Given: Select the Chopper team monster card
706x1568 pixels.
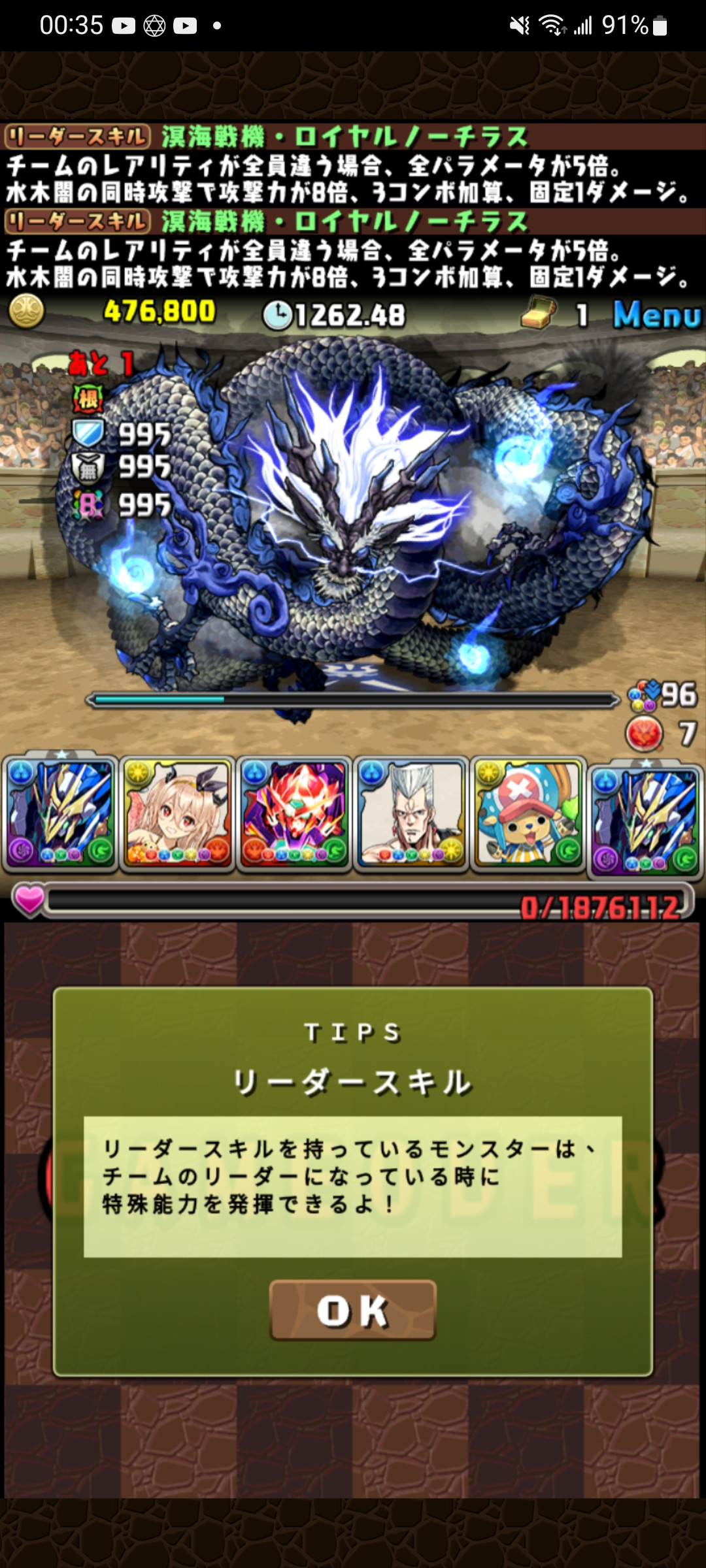Looking at the screenshot, I should coord(528,813).
